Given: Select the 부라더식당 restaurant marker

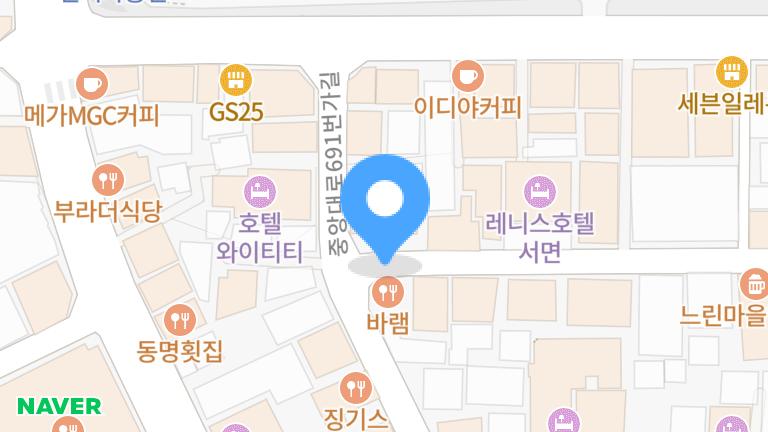Looking at the screenshot, I should coord(107,181).
